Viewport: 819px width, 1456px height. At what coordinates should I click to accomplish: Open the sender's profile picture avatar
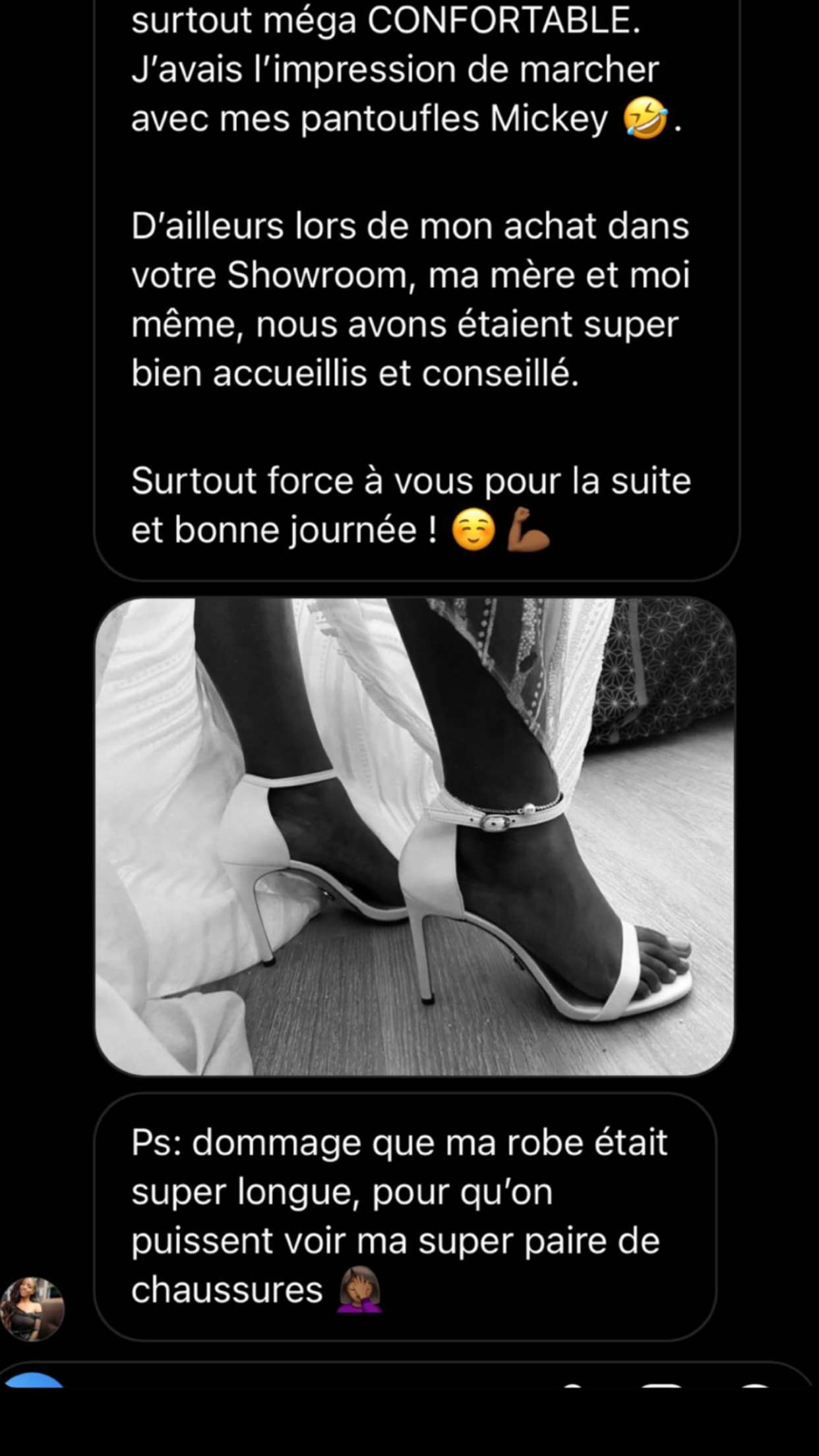point(32,1309)
